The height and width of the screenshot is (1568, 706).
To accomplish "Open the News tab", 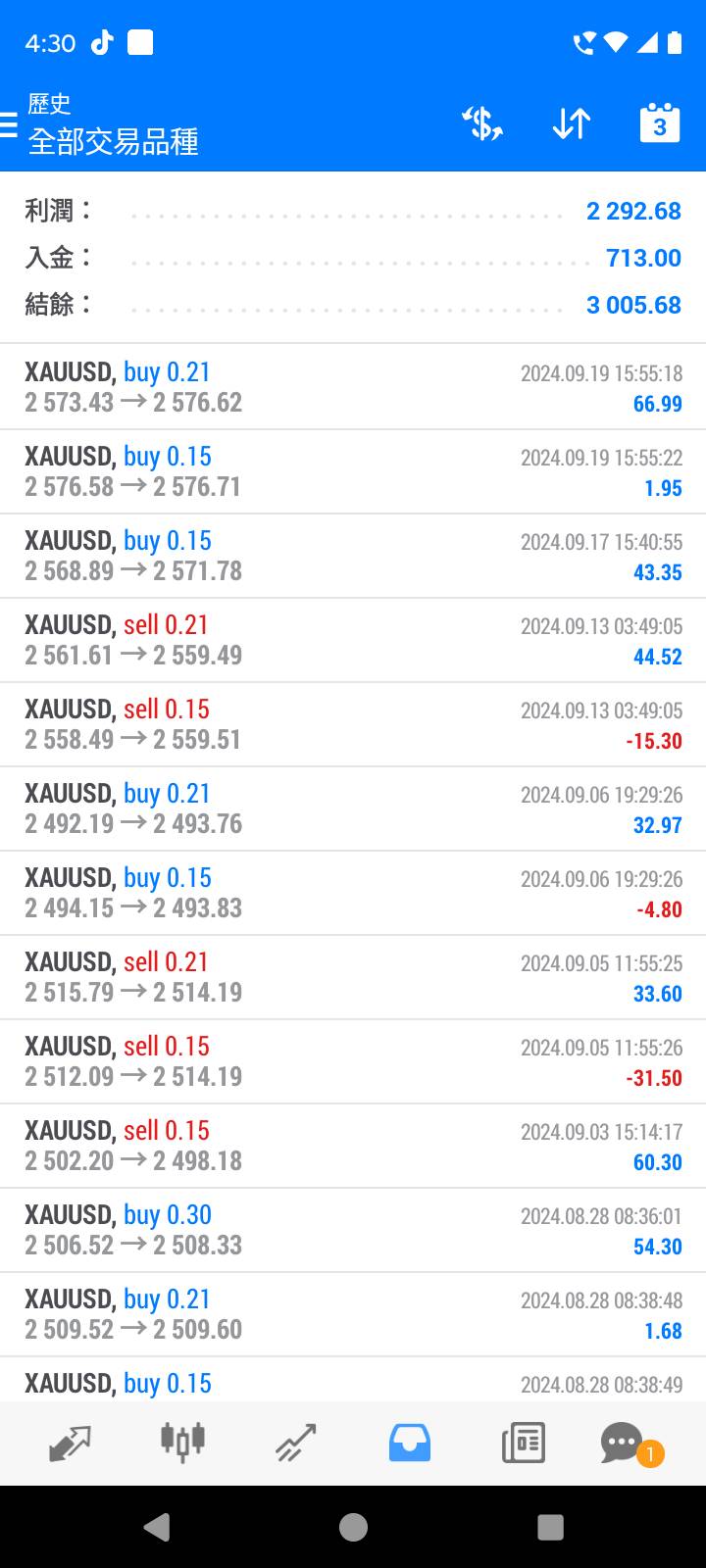I will (x=523, y=1443).
